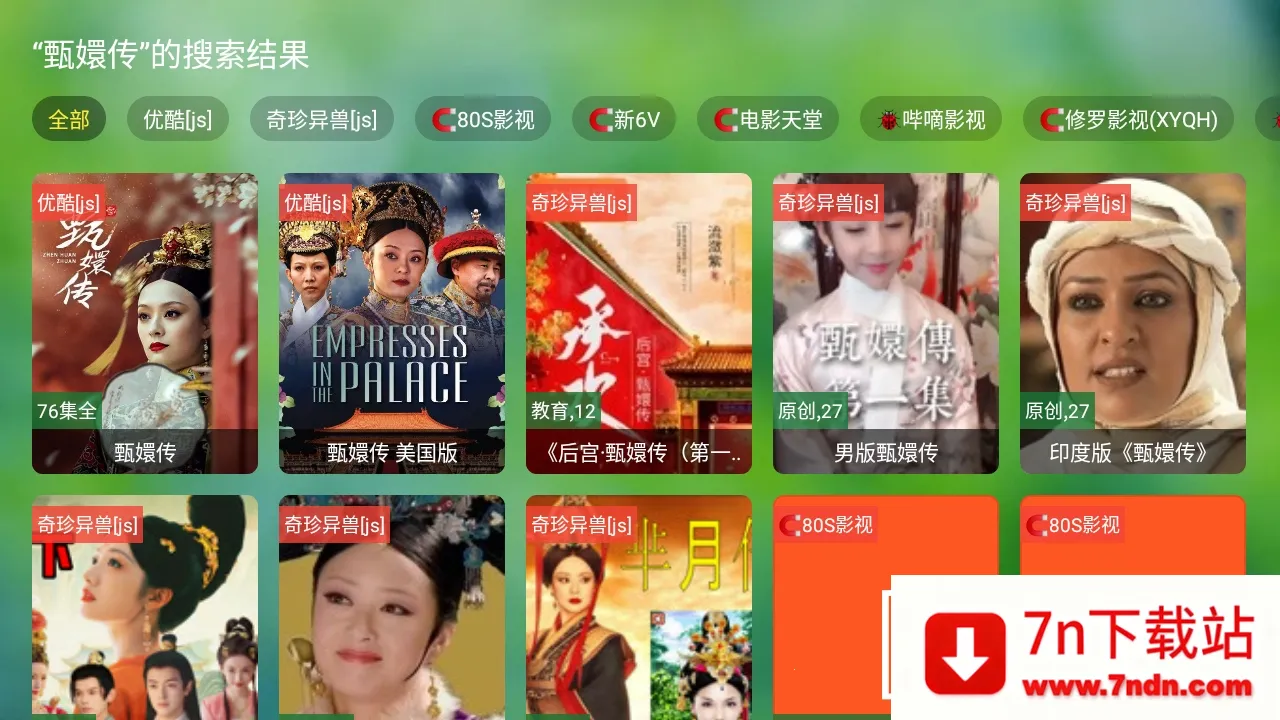
Task: Open 甄嬛传 76集全 from 优酷
Action: (x=145, y=323)
